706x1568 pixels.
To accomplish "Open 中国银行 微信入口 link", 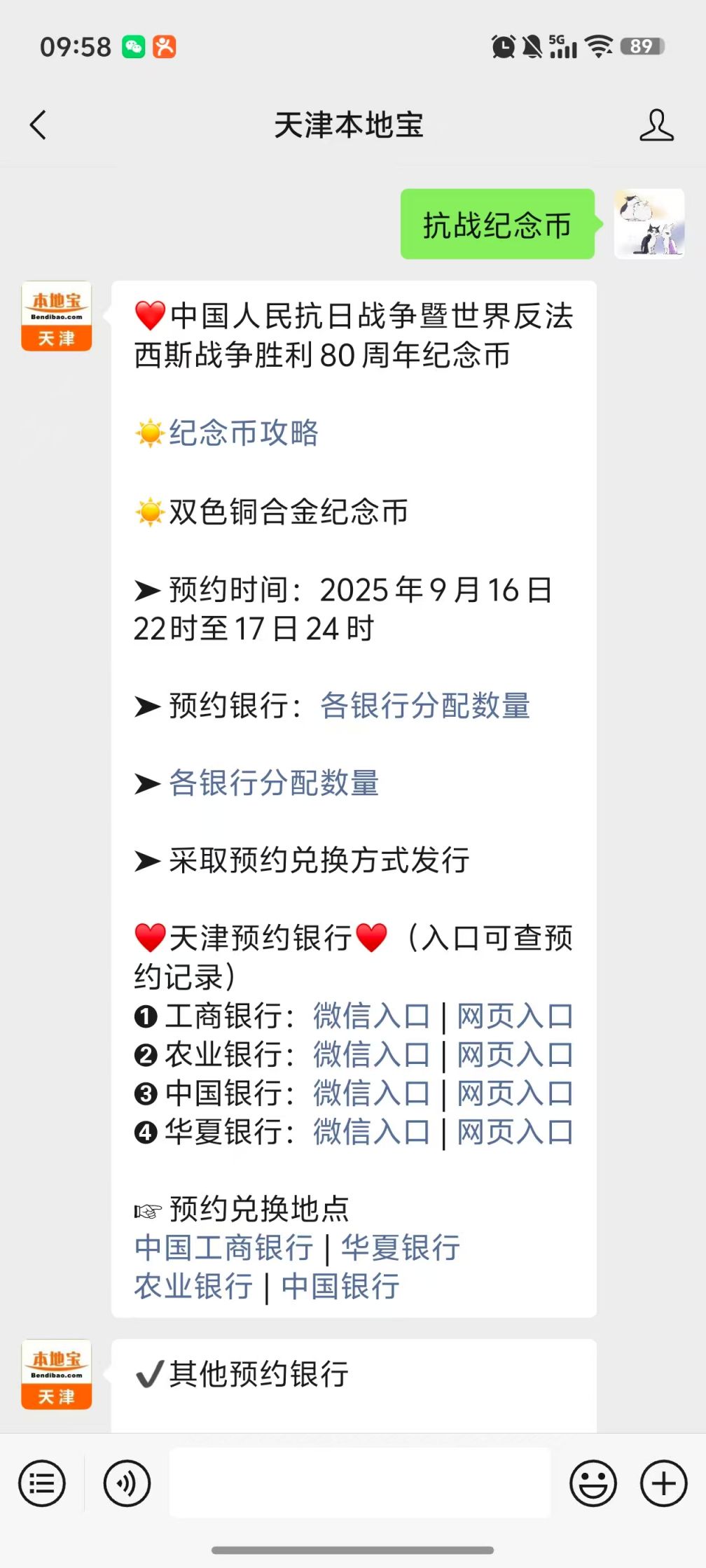I will 371,1093.
